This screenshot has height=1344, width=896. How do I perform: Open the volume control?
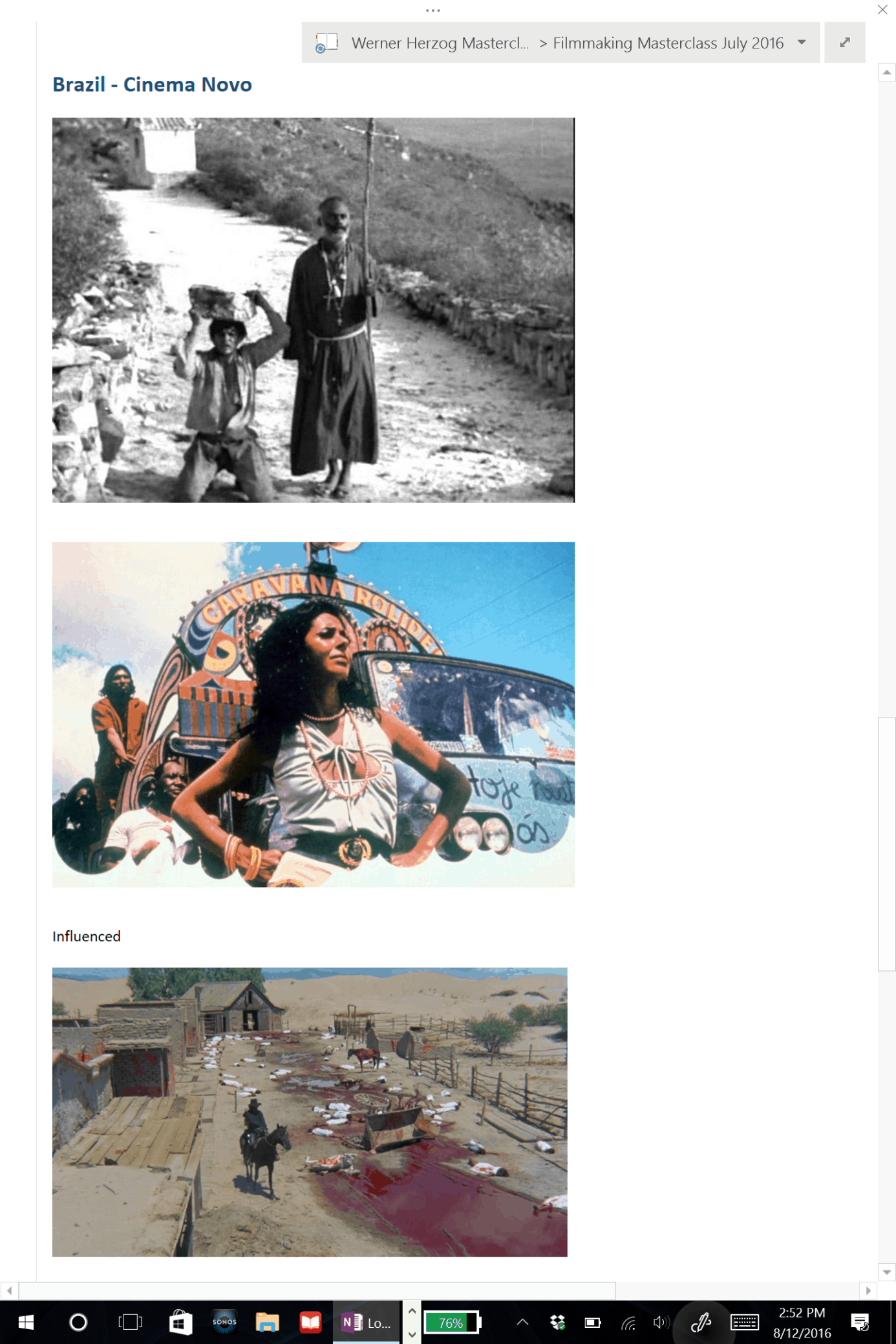click(x=659, y=1323)
